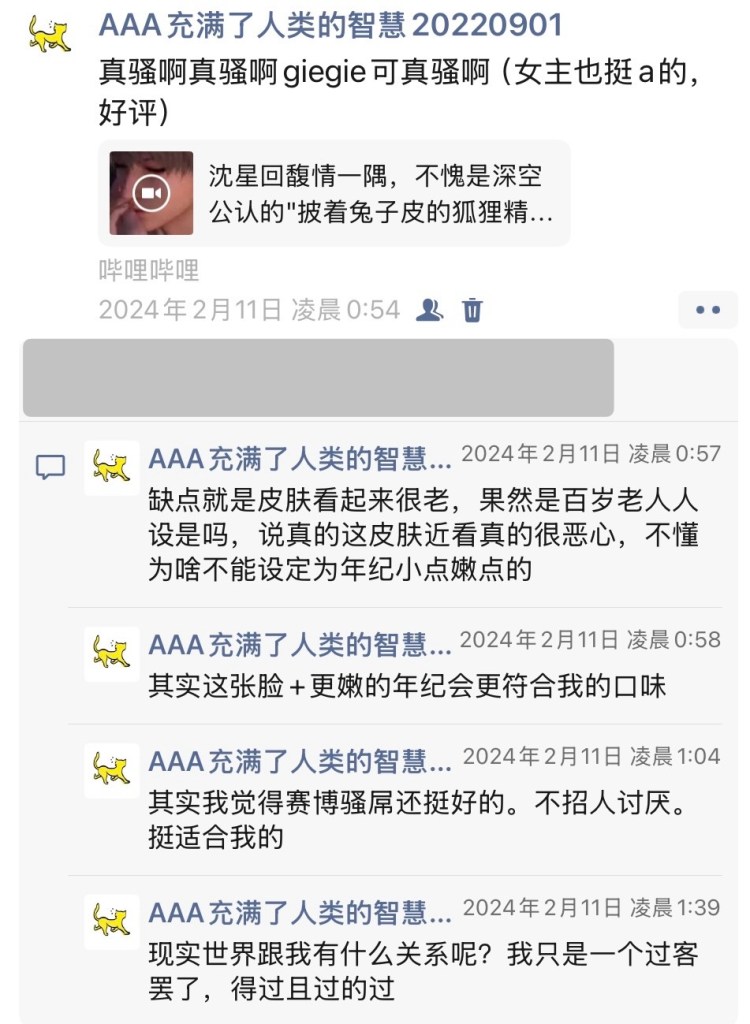
Task: Open the post author's cat avatar at top
Action: click(x=49, y=33)
